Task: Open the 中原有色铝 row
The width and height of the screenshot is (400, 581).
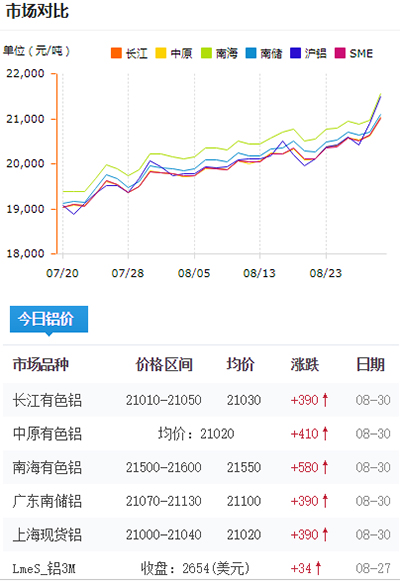Action: pyautogui.click(x=201, y=434)
